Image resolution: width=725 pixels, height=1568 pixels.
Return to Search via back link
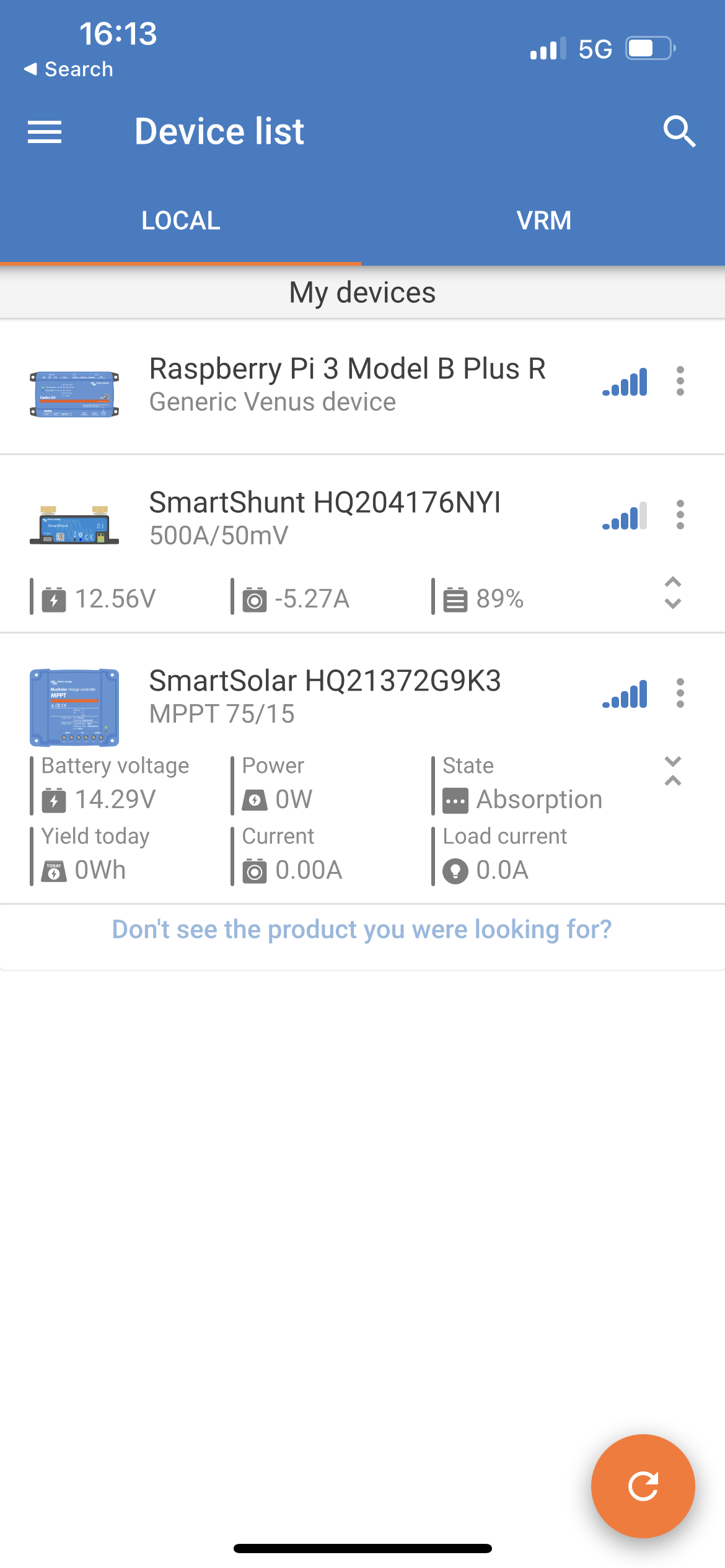[x=68, y=69]
